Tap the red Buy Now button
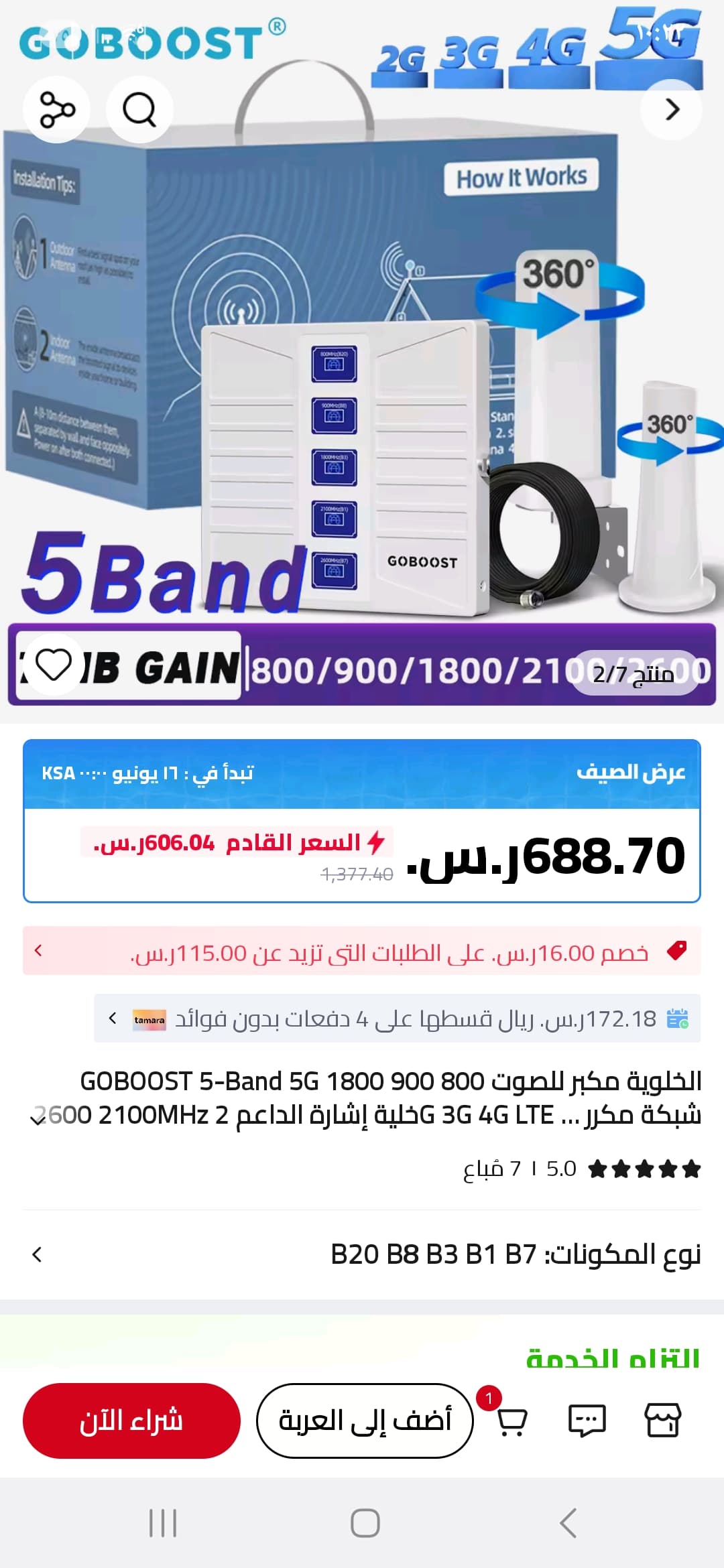This screenshot has height=1568, width=724. (x=131, y=1421)
